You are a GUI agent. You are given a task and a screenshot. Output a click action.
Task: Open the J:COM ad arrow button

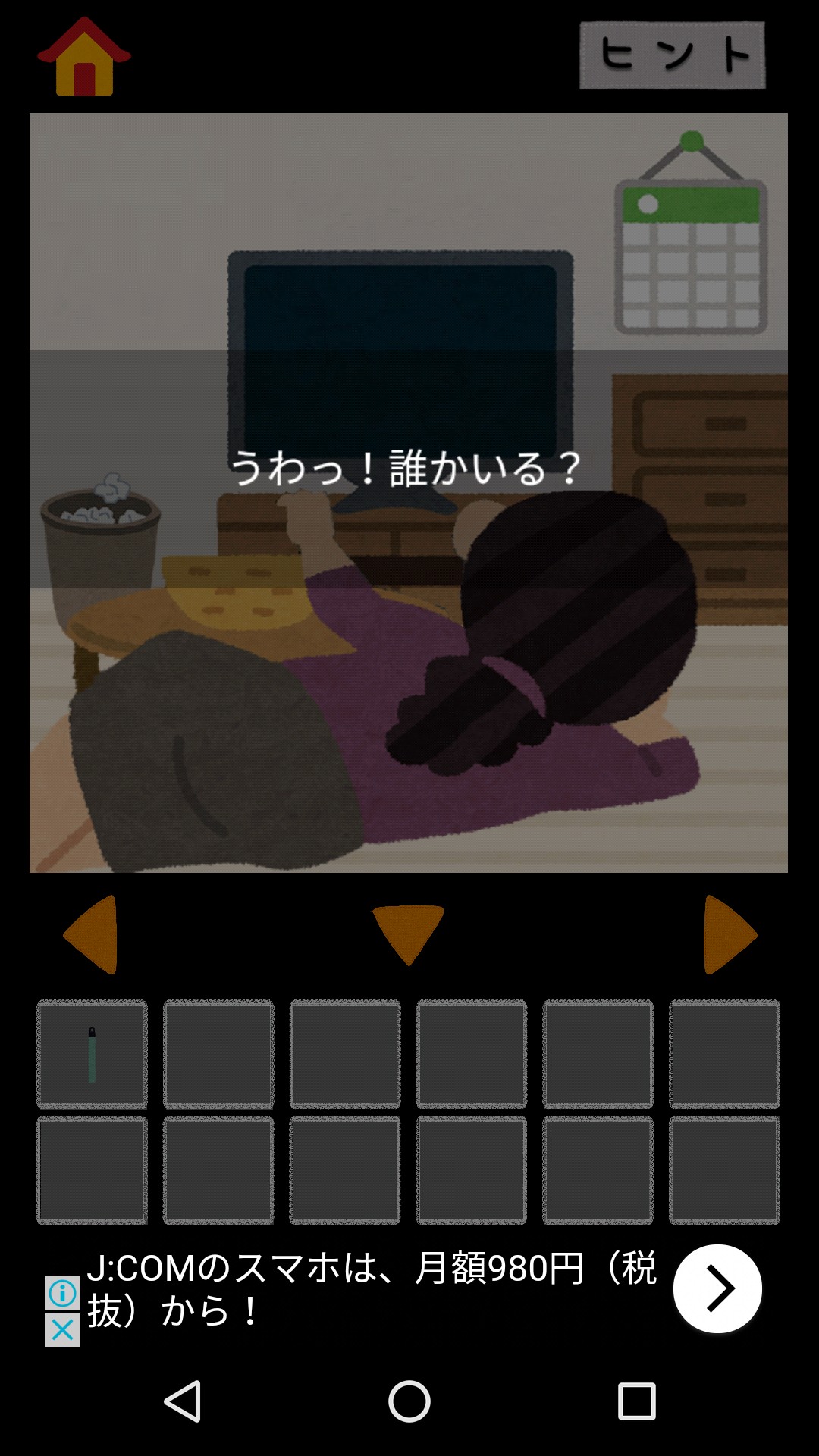[x=717, y=1288]
